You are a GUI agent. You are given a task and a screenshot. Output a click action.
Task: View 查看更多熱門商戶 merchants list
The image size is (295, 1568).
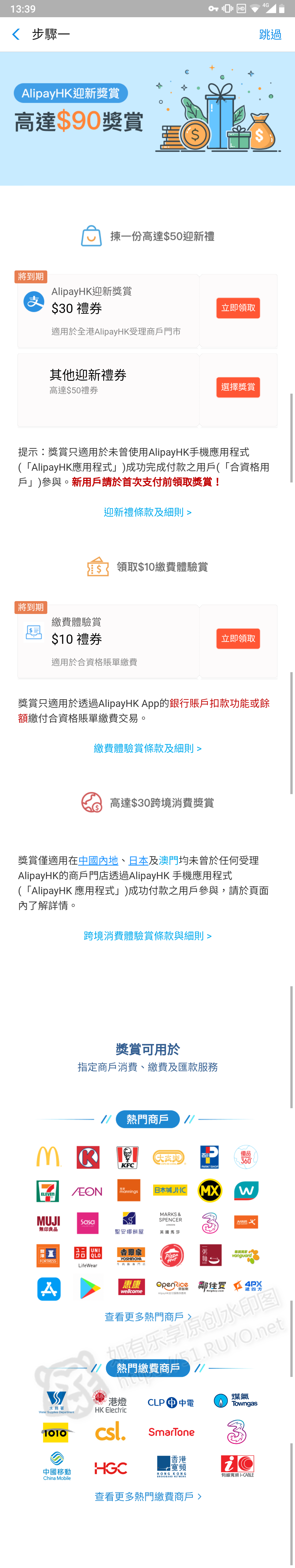click(147, 1317)
